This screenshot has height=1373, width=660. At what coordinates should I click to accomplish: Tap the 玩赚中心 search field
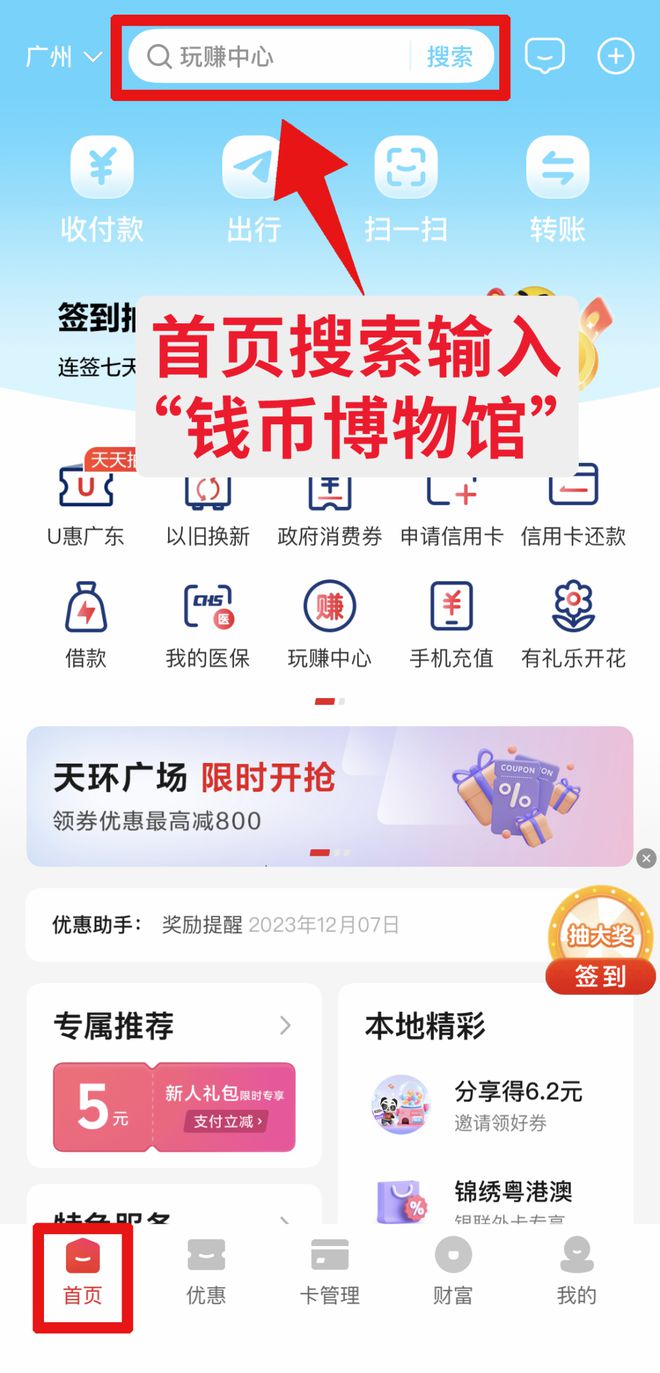tap(270, 57)
